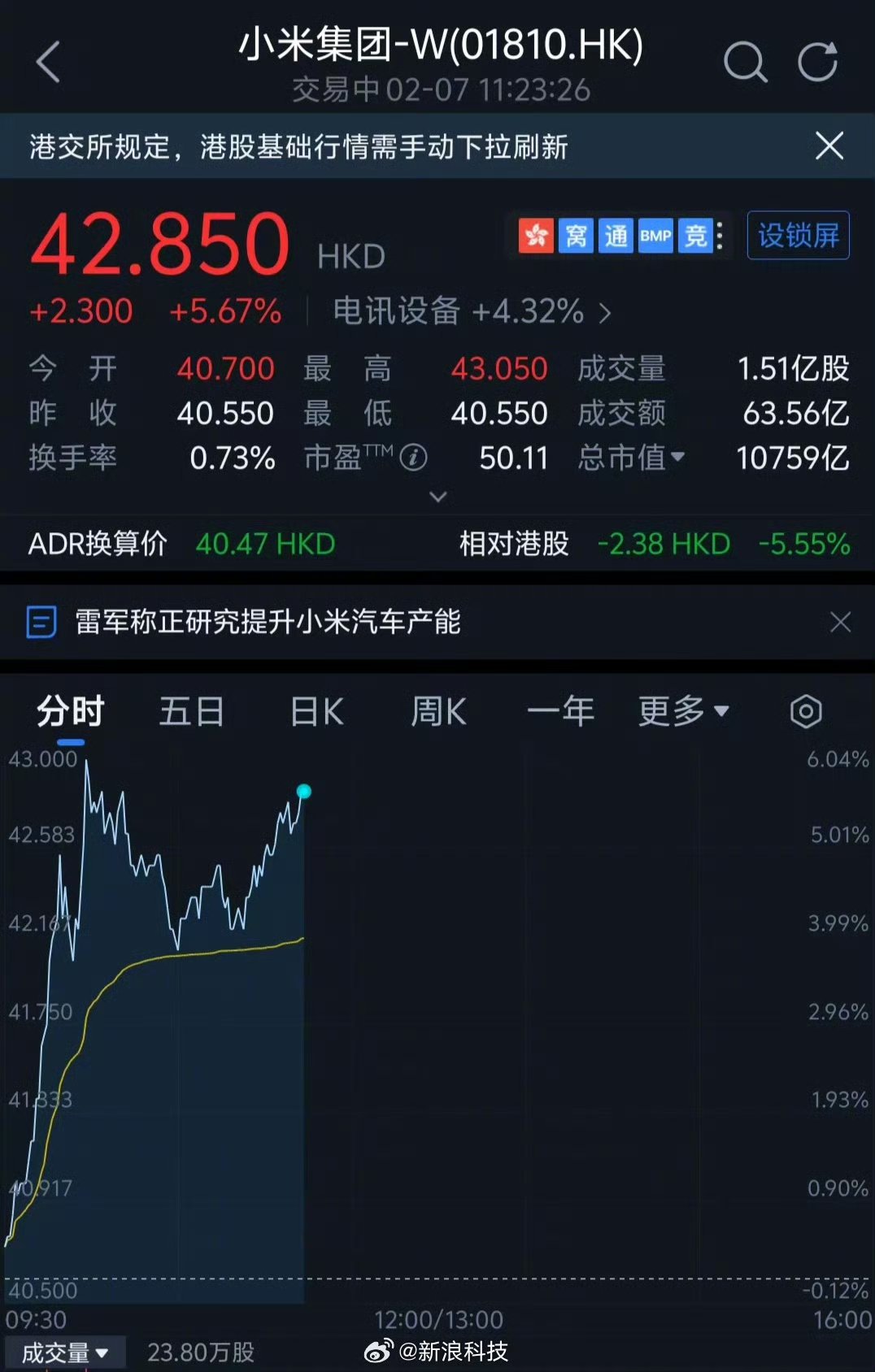Image resolution: width=875 pixels, height=1372 pixels.
Task: Open the chart settings gear icon
Action: click(806, 710)
